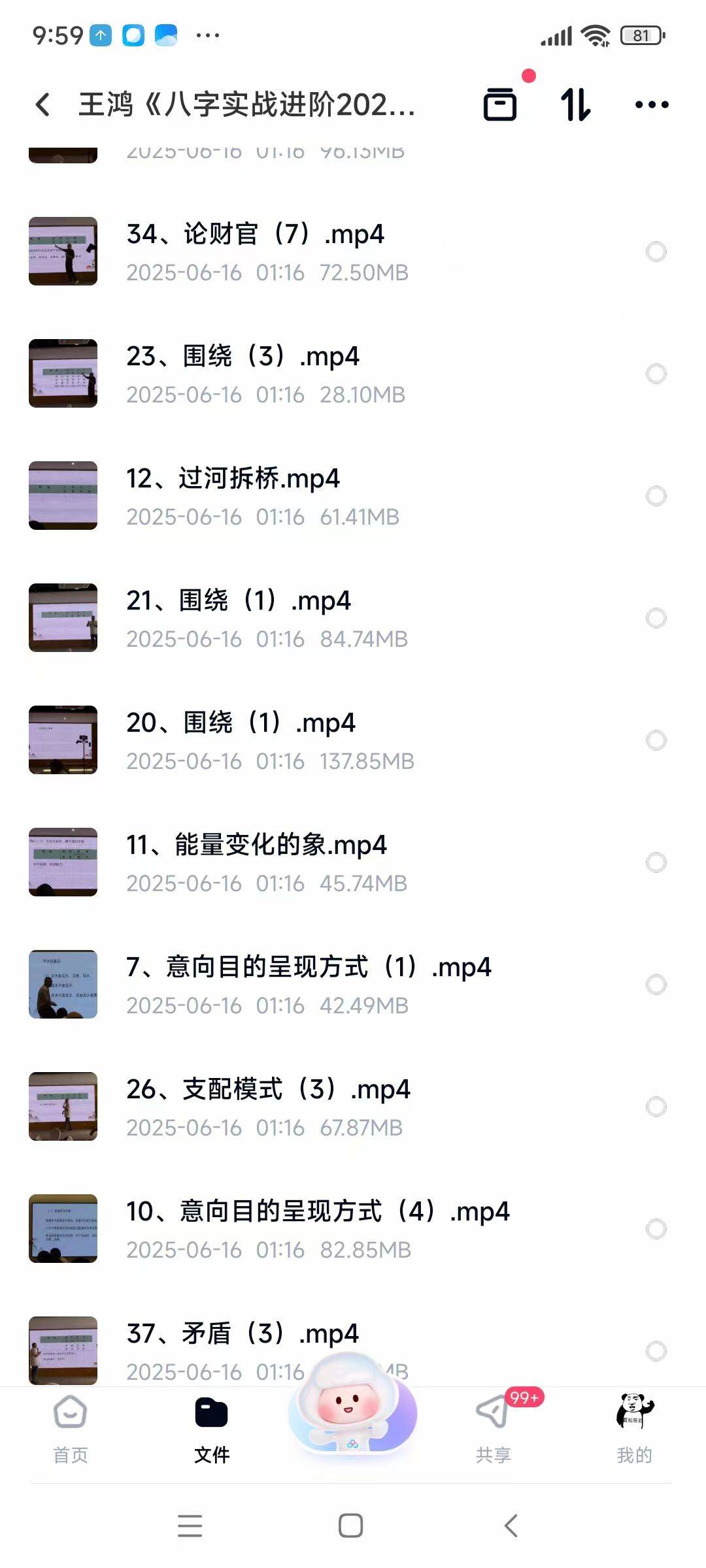Screen dimensions: 706x1568
Task: Select the circle for 23、围绕（3）.mp4
Action: tap(656, 374)
